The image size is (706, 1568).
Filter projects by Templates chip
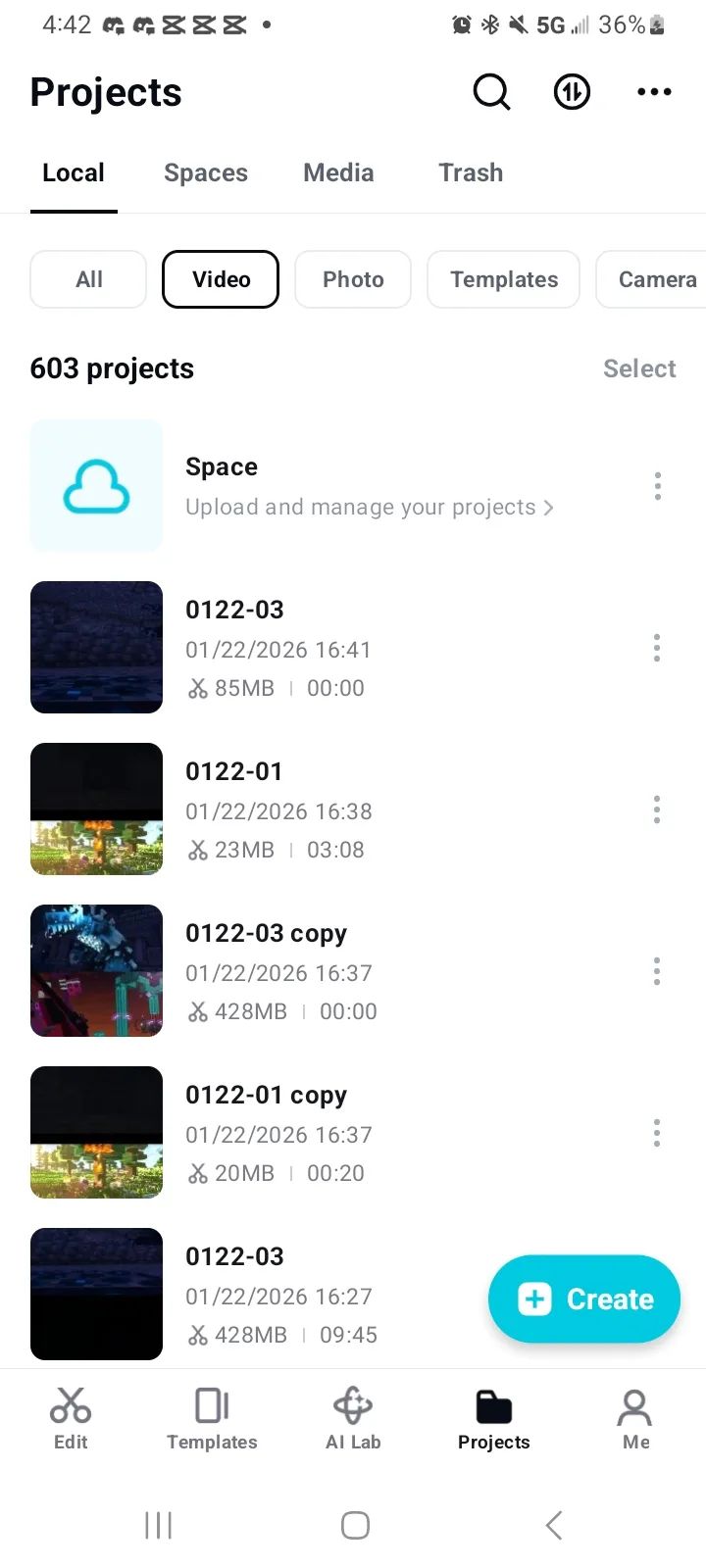[504, 279]
